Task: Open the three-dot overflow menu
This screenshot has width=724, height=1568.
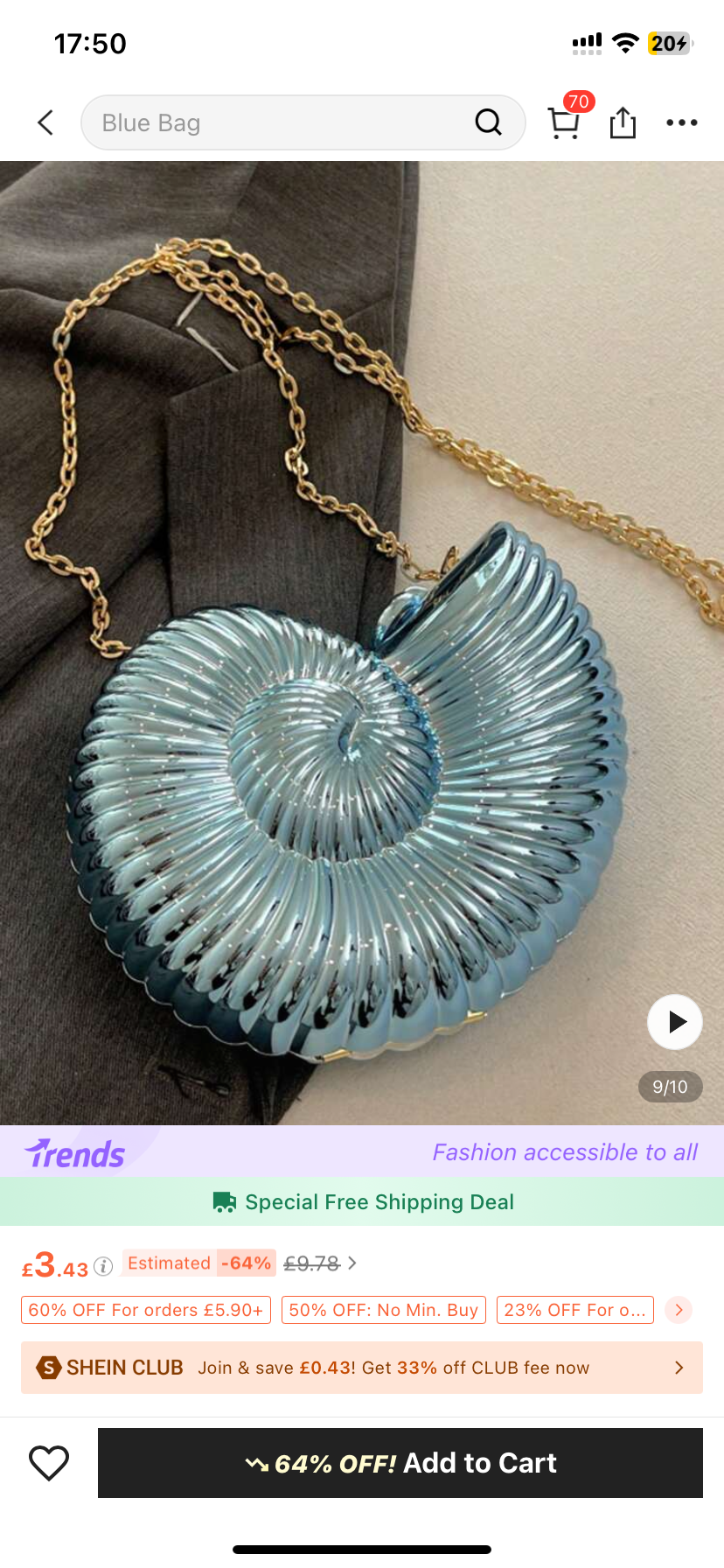Action: [681, 122]
